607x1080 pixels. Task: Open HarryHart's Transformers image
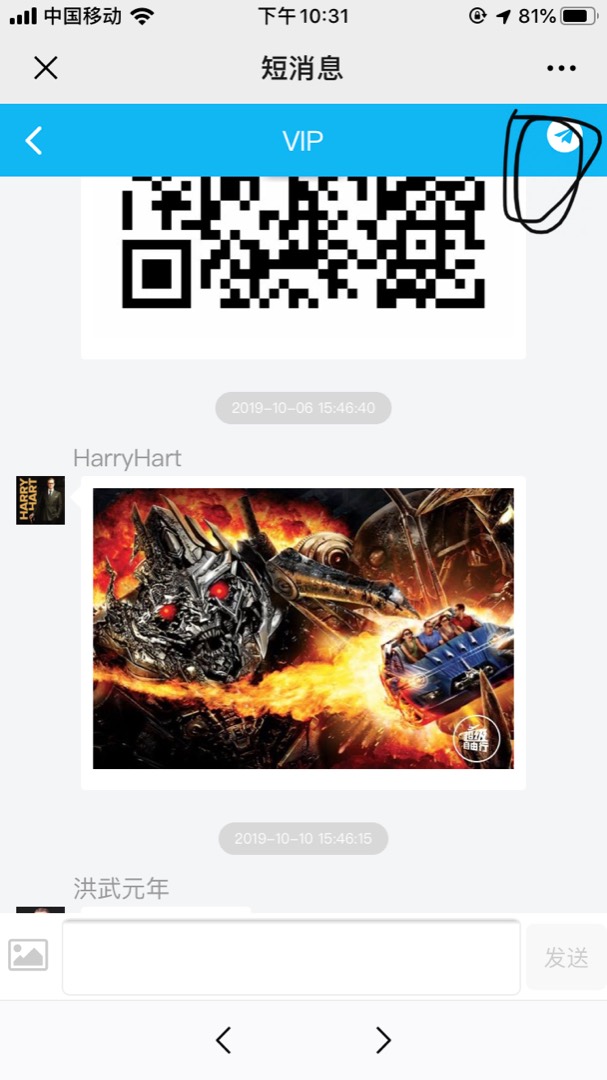(x=303, y=628)
